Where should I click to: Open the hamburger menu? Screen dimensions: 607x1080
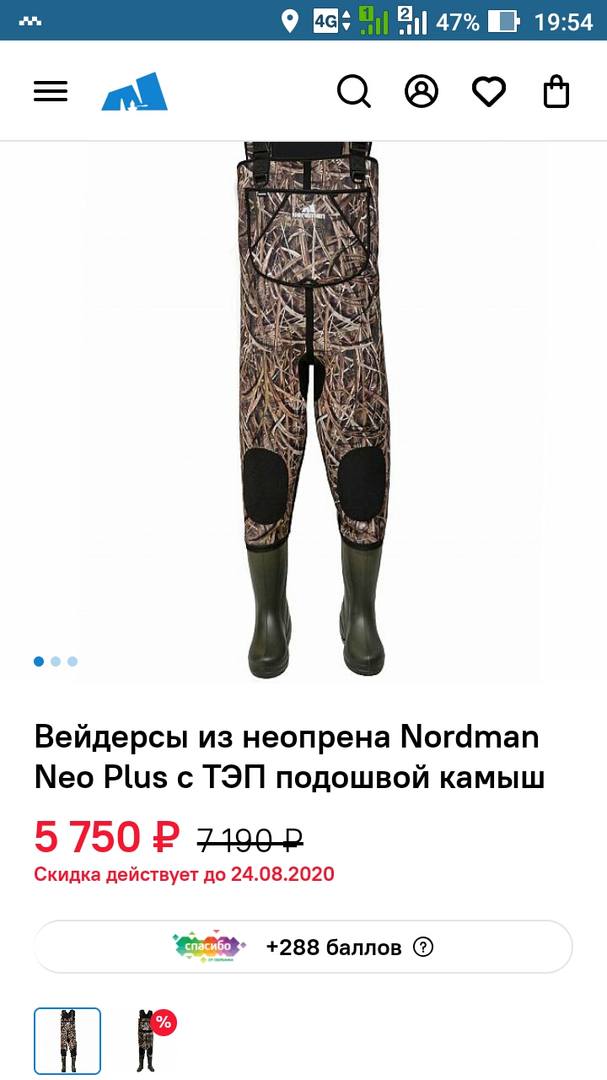tap(50, 91)
